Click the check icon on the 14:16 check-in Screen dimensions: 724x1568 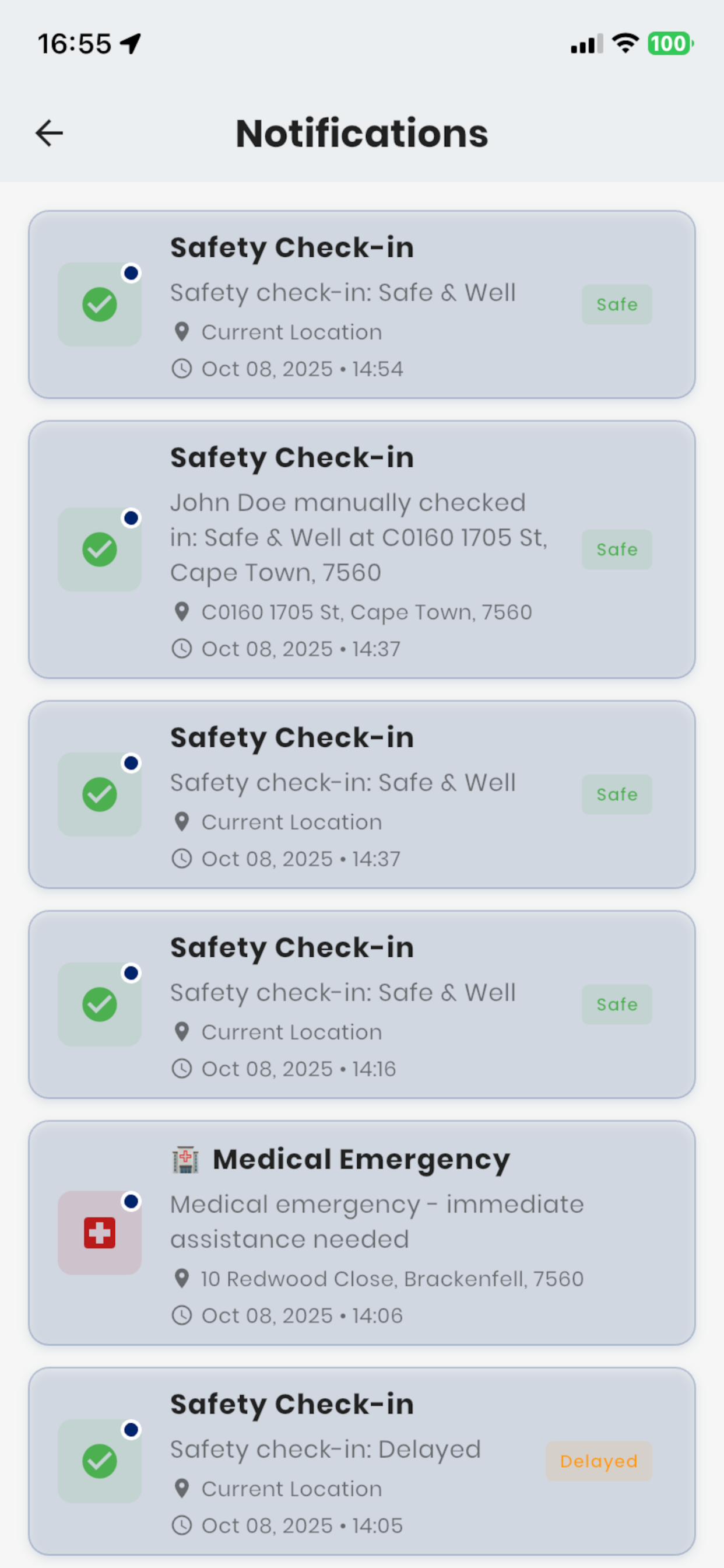coord(99,1004)
